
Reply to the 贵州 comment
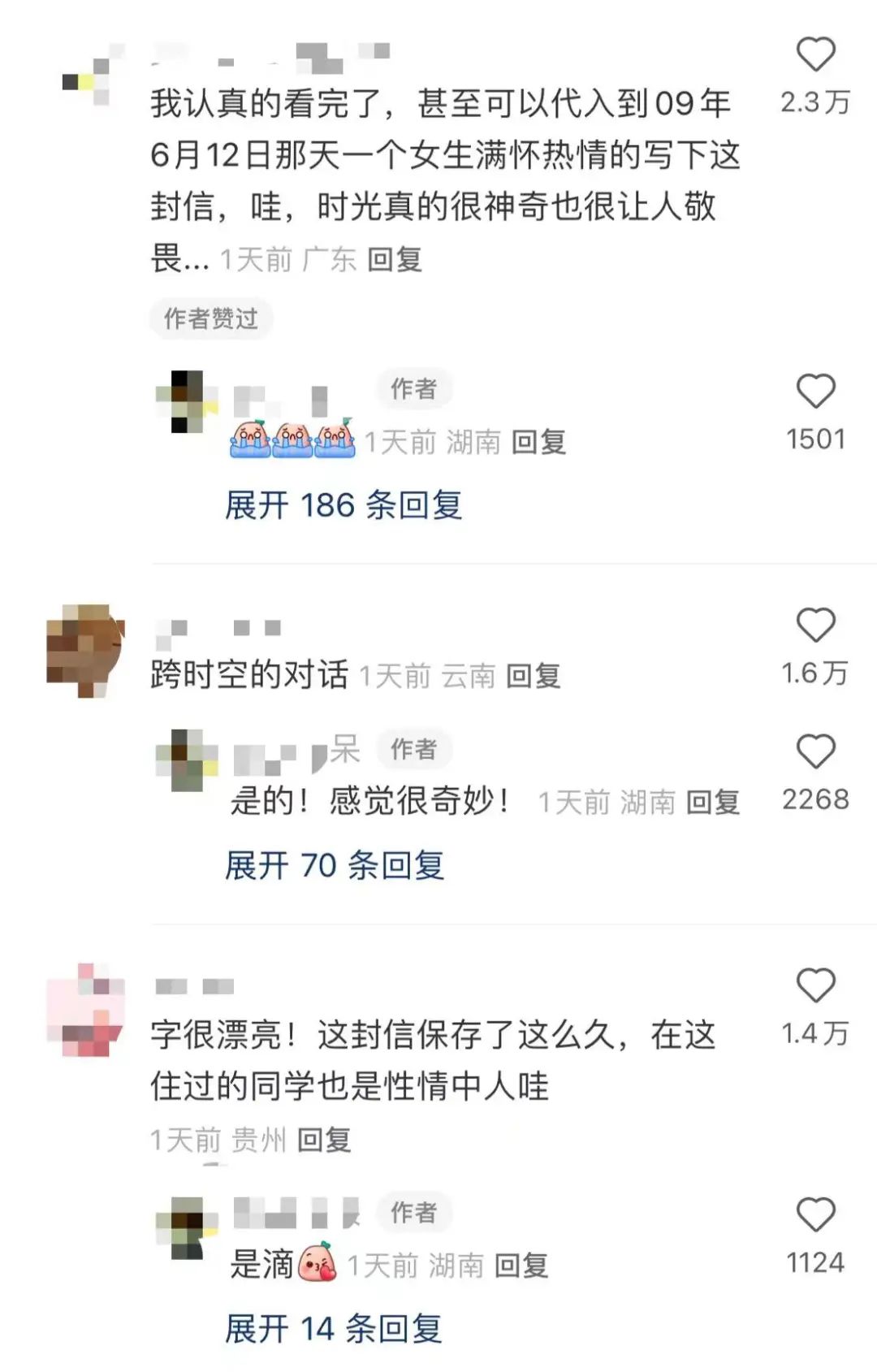pos(324,1140)
